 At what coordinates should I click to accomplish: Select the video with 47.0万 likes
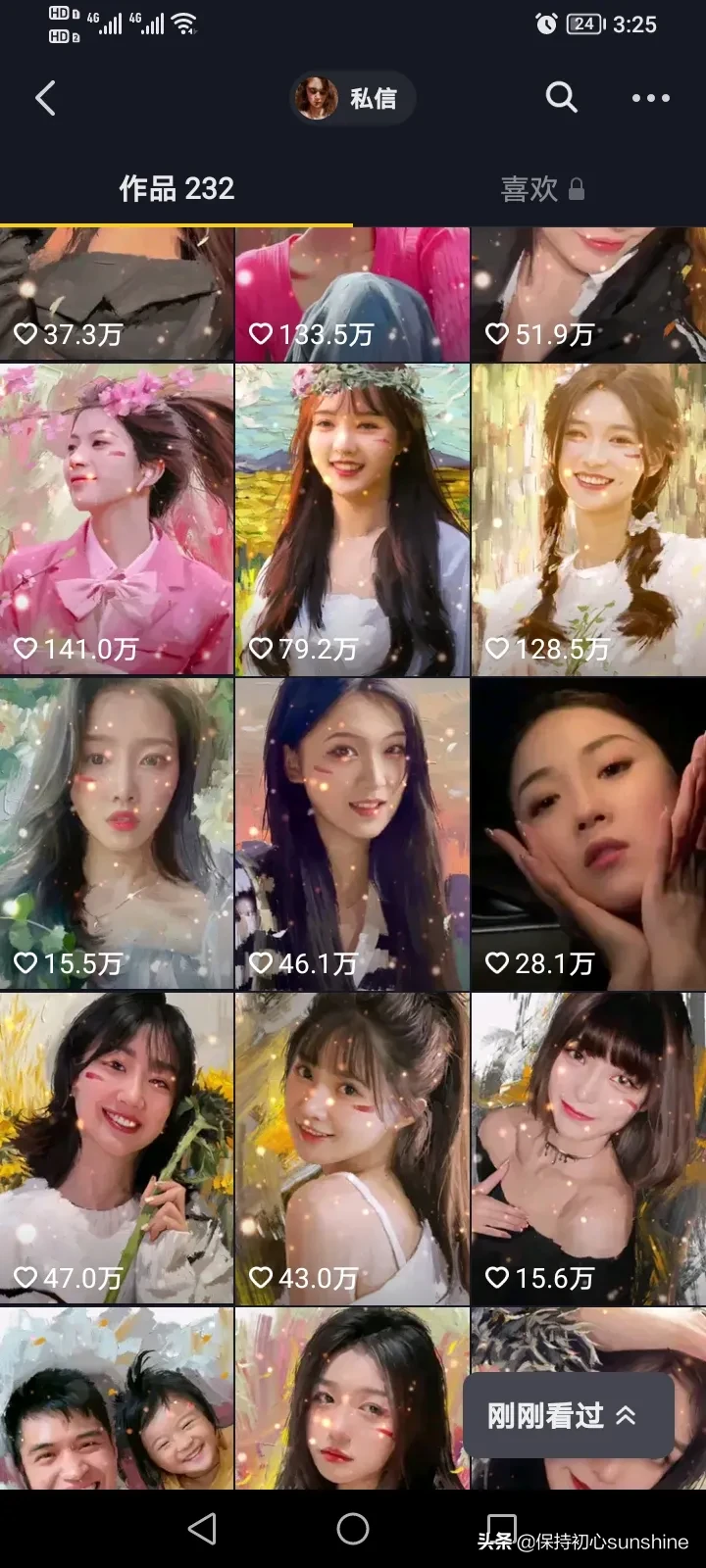[x=117, y=1147]
